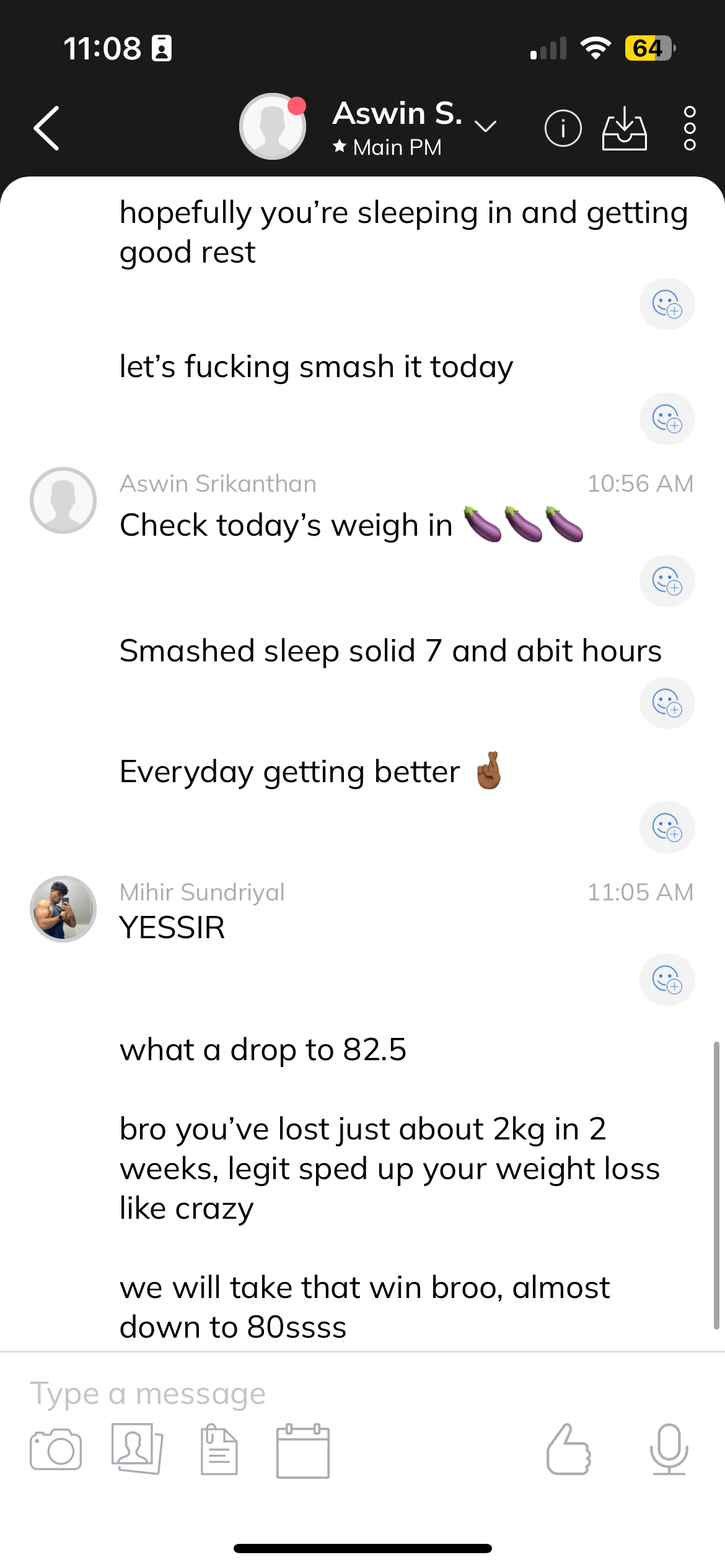Attach a document via clipboard icon

point(219,1450)
